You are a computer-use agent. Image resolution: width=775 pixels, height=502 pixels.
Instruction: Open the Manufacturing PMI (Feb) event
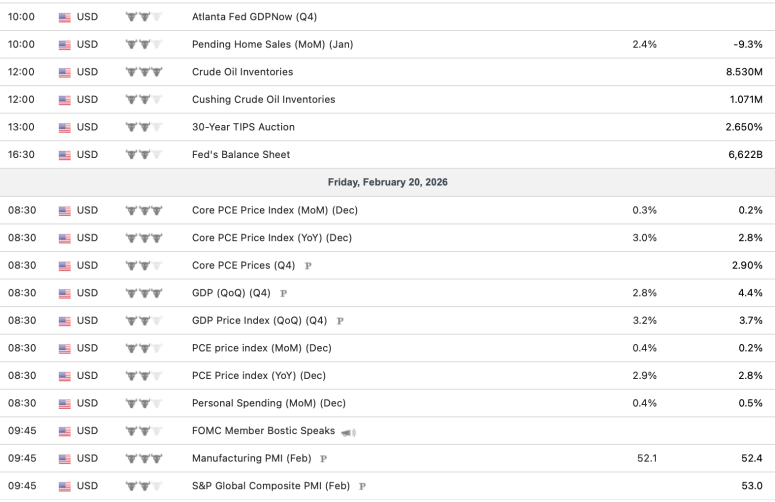tap(251, 458)
